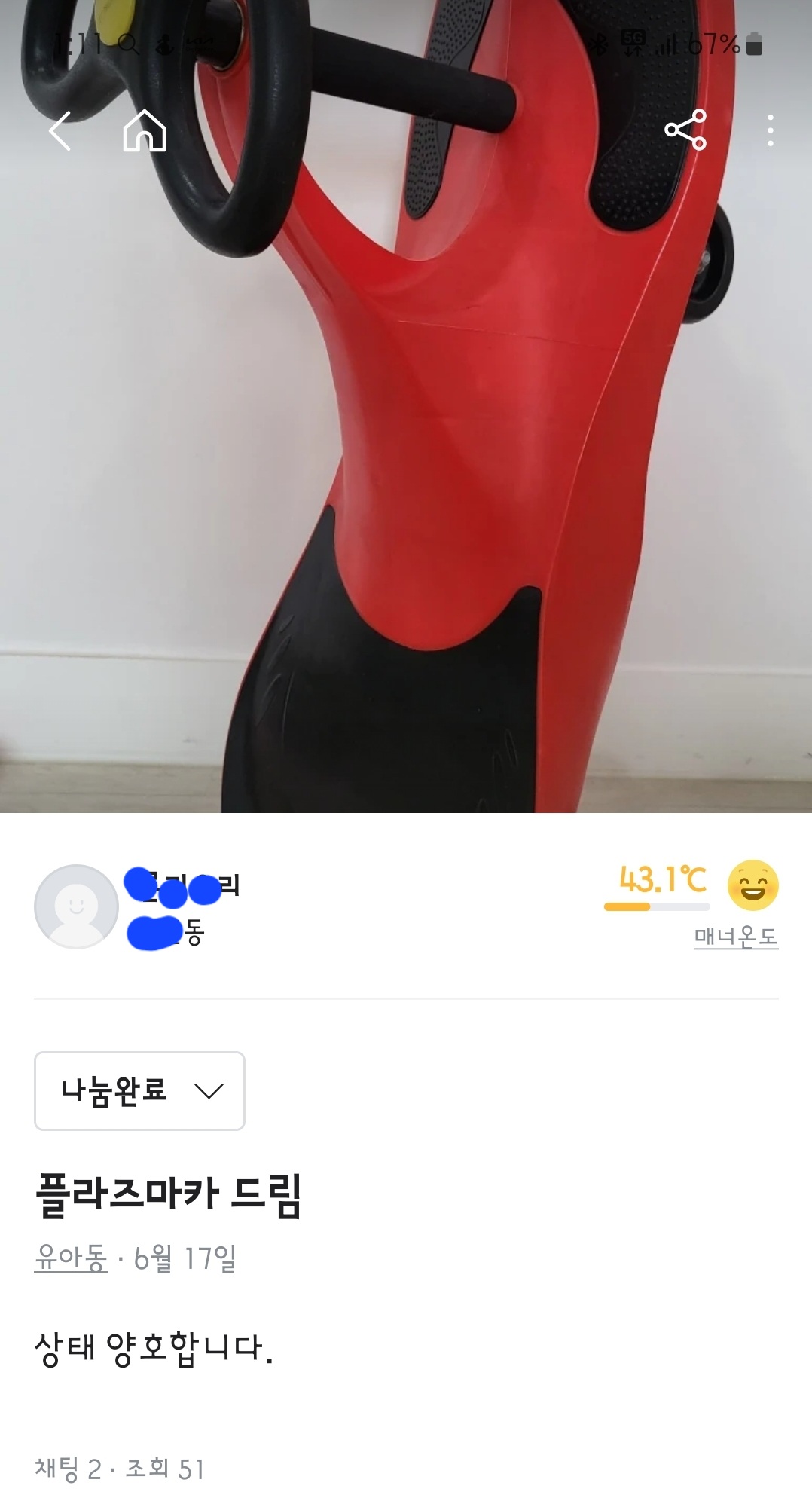Viewport: 812px width, 1510px height.
Task: Open the 유아동 category link
Action: click(71, 1258)
